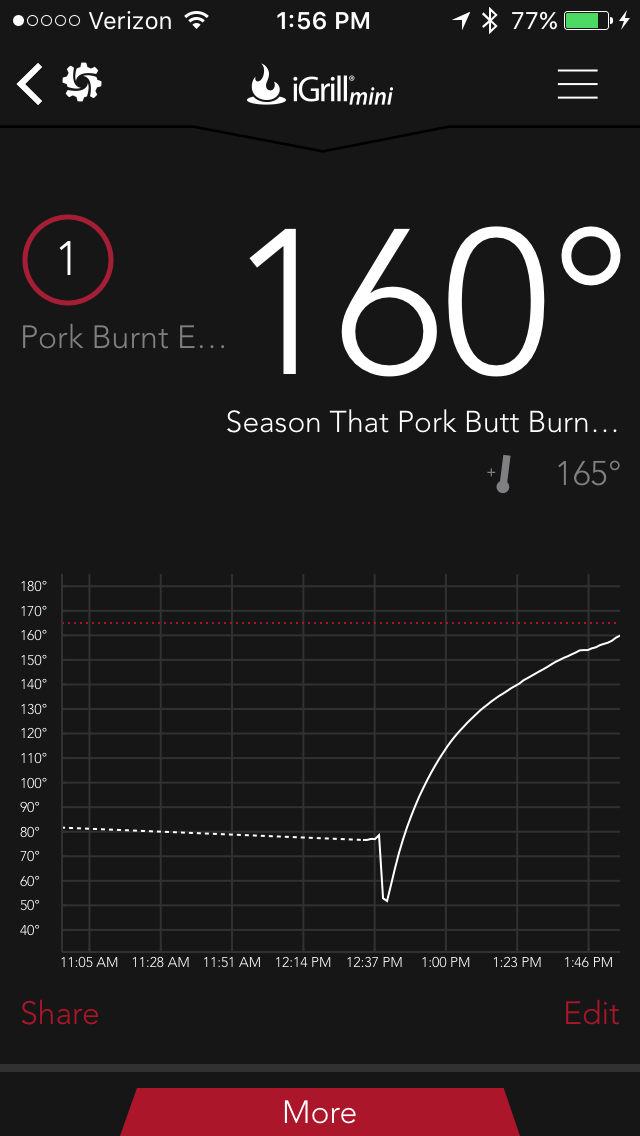Screen dimensions: 640x1136
Task: Expand the More panel
Action: coord(320,1111)
